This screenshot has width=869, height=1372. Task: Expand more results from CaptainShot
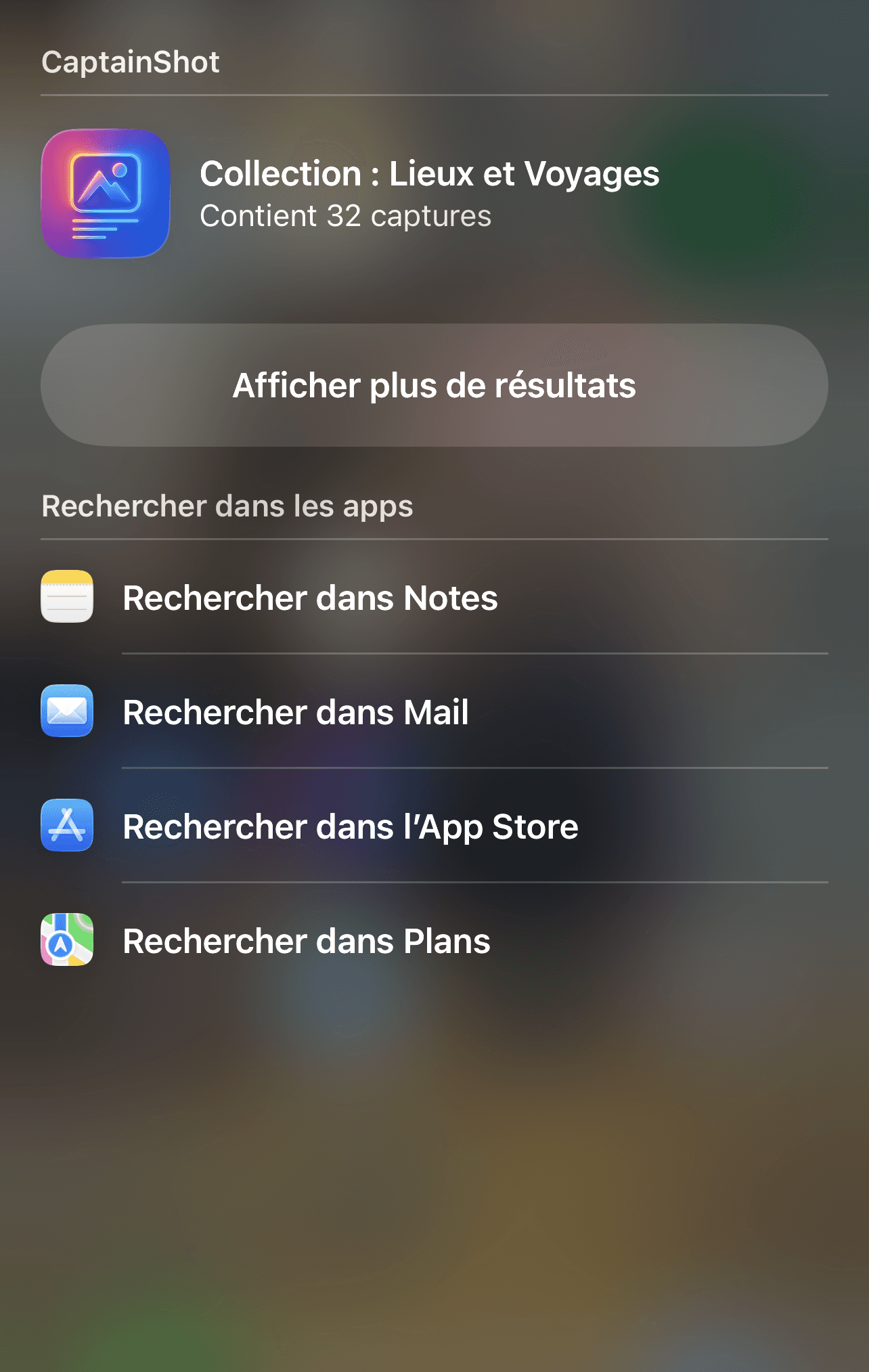point(435,385)
